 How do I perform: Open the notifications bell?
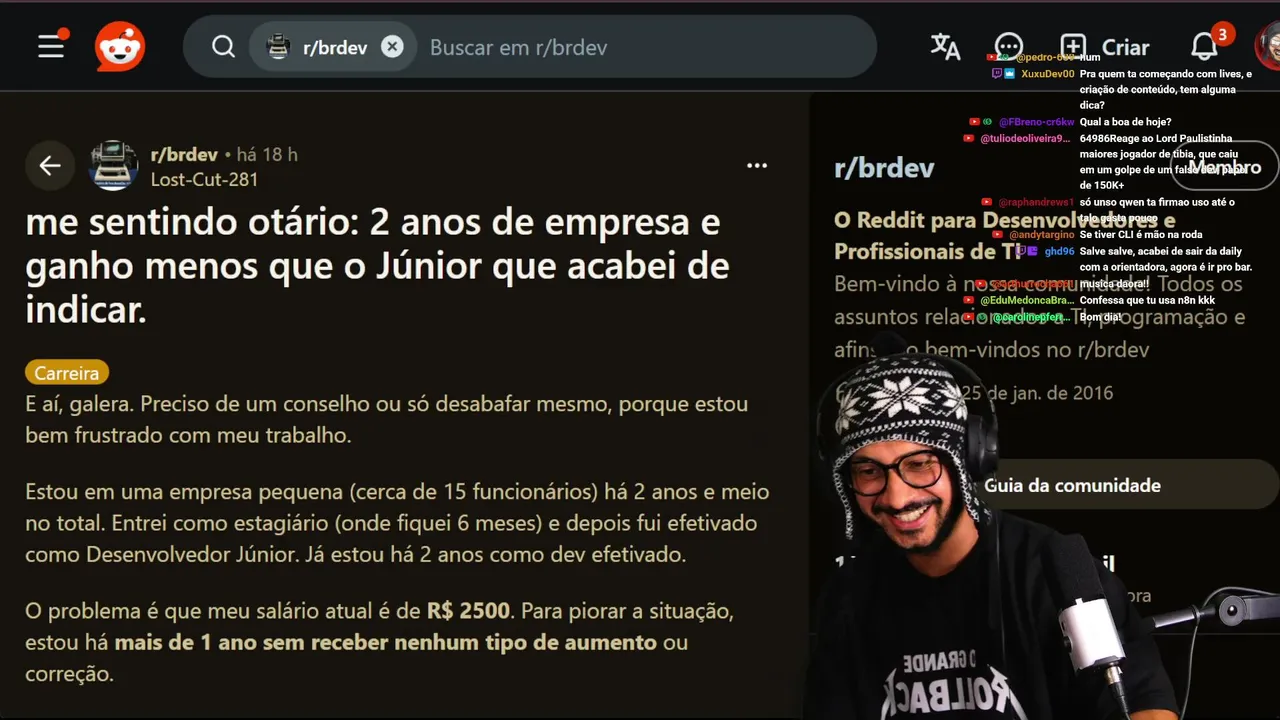click(x=1204, y=47)
